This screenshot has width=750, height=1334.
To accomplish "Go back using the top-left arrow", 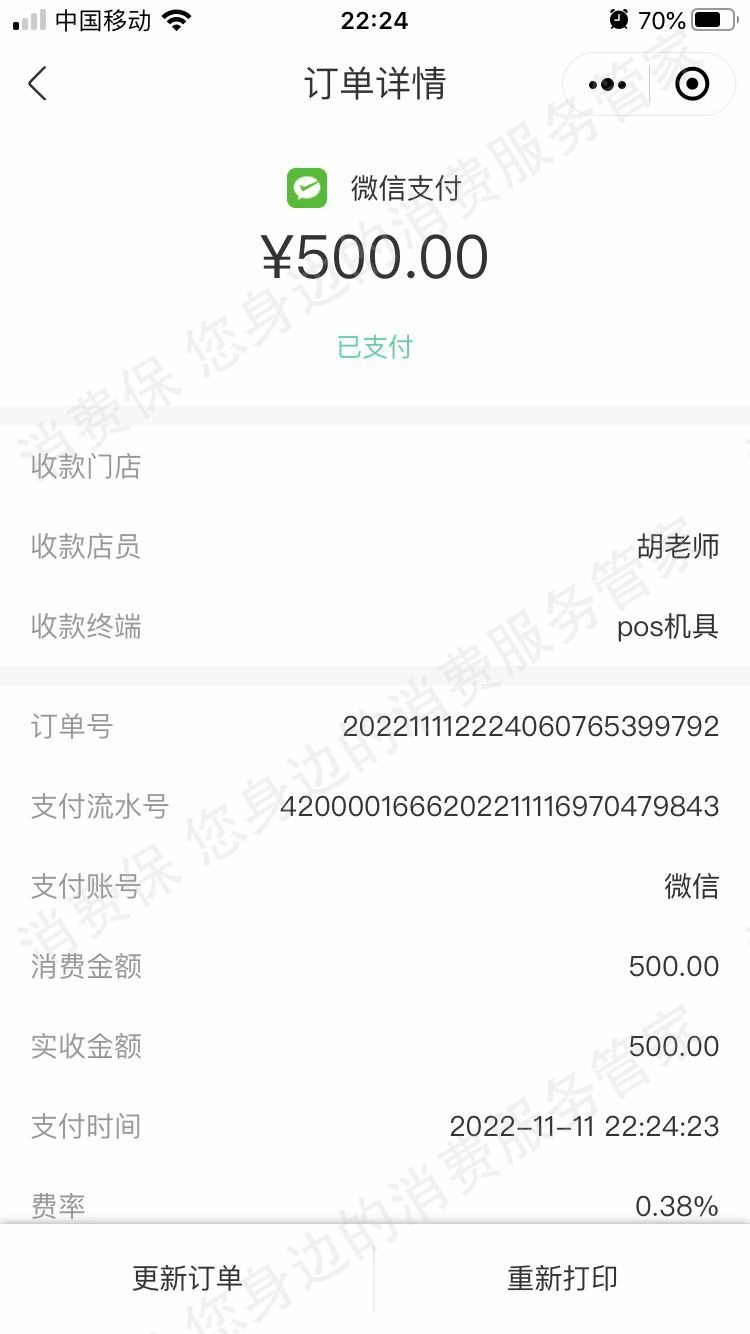I will 38,84.
